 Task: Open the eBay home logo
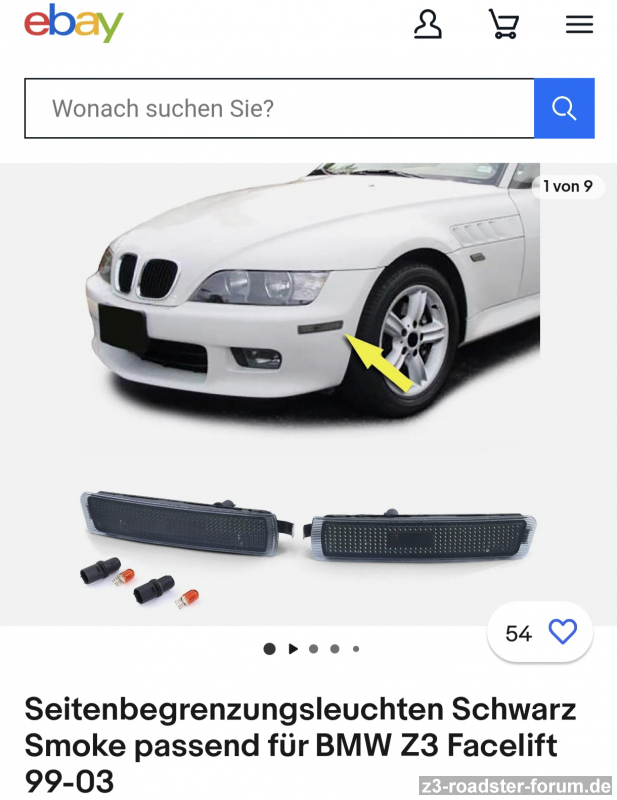coord(74,23)
